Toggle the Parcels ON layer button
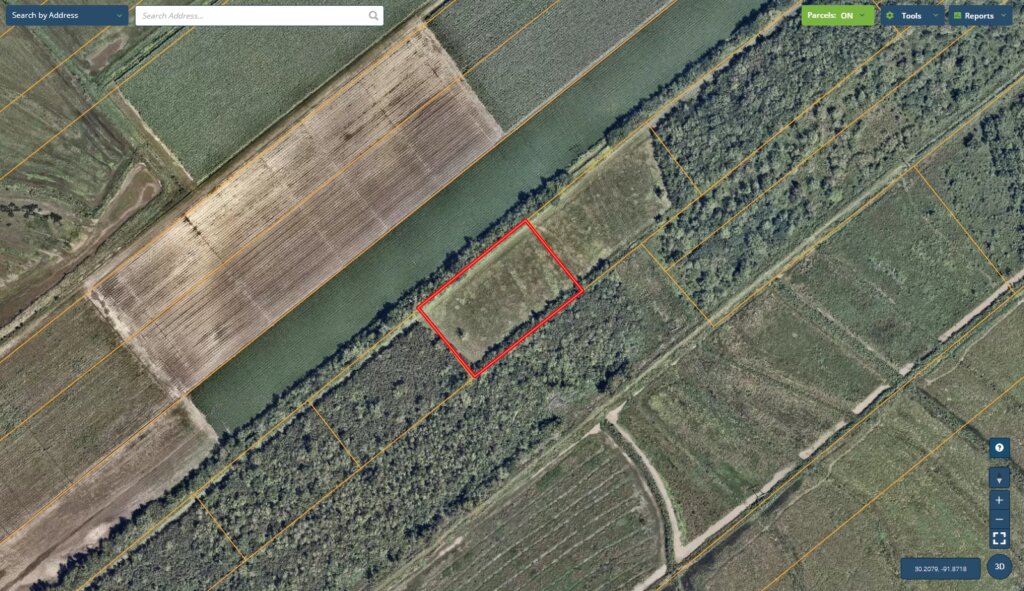Screen dimensions: 1024x591 [x=837, y=16]
